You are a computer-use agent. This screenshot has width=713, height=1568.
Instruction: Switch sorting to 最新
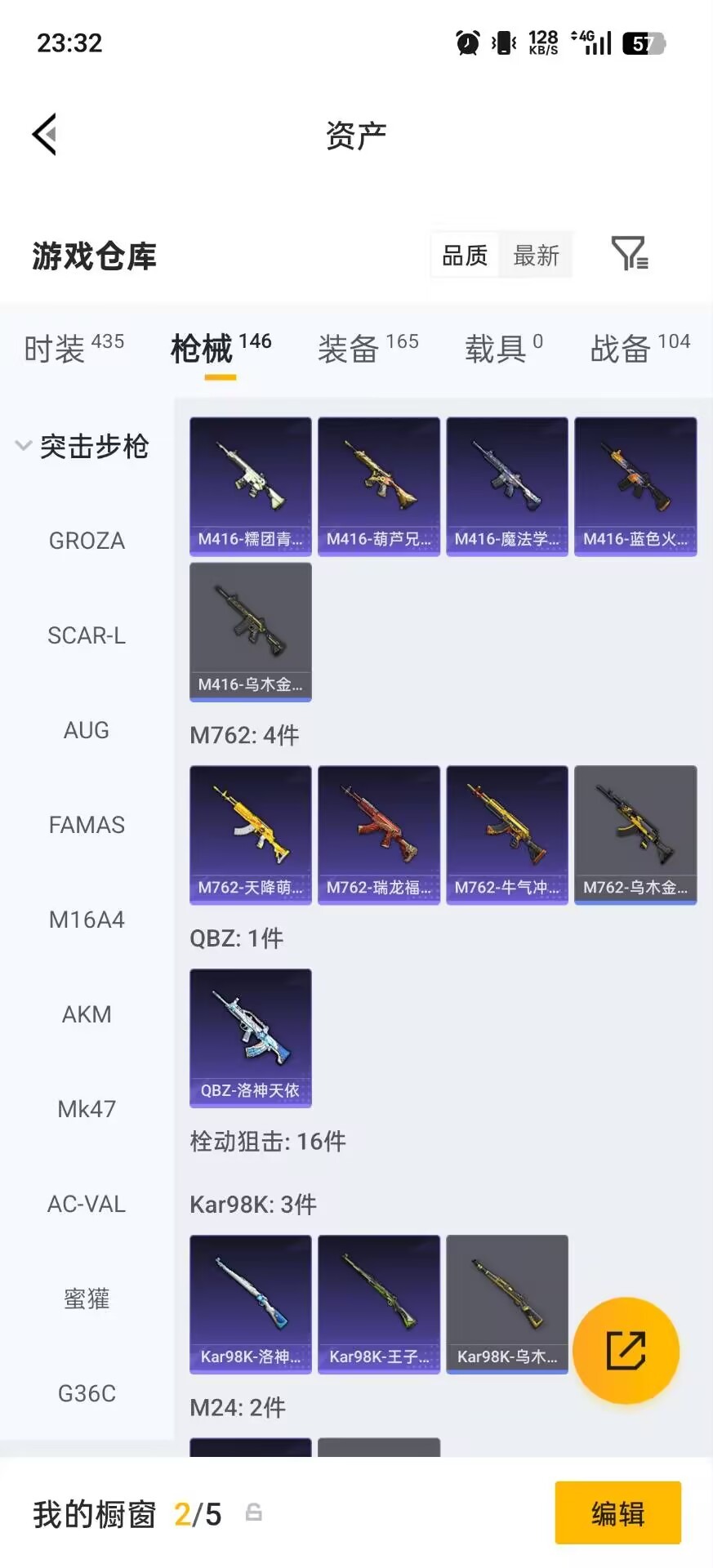[x=536, y=255]
